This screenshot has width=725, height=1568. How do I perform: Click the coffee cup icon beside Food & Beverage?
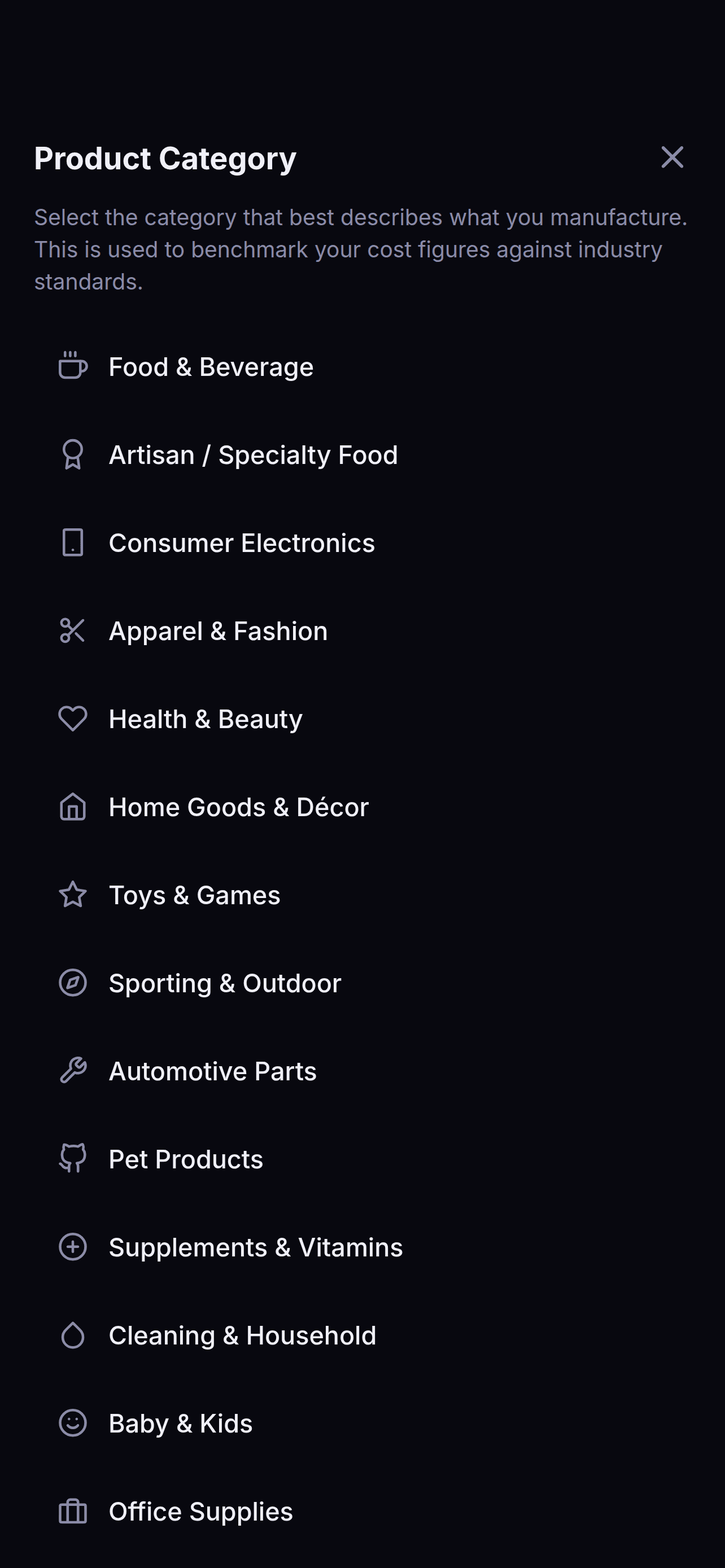coord(72,366)
